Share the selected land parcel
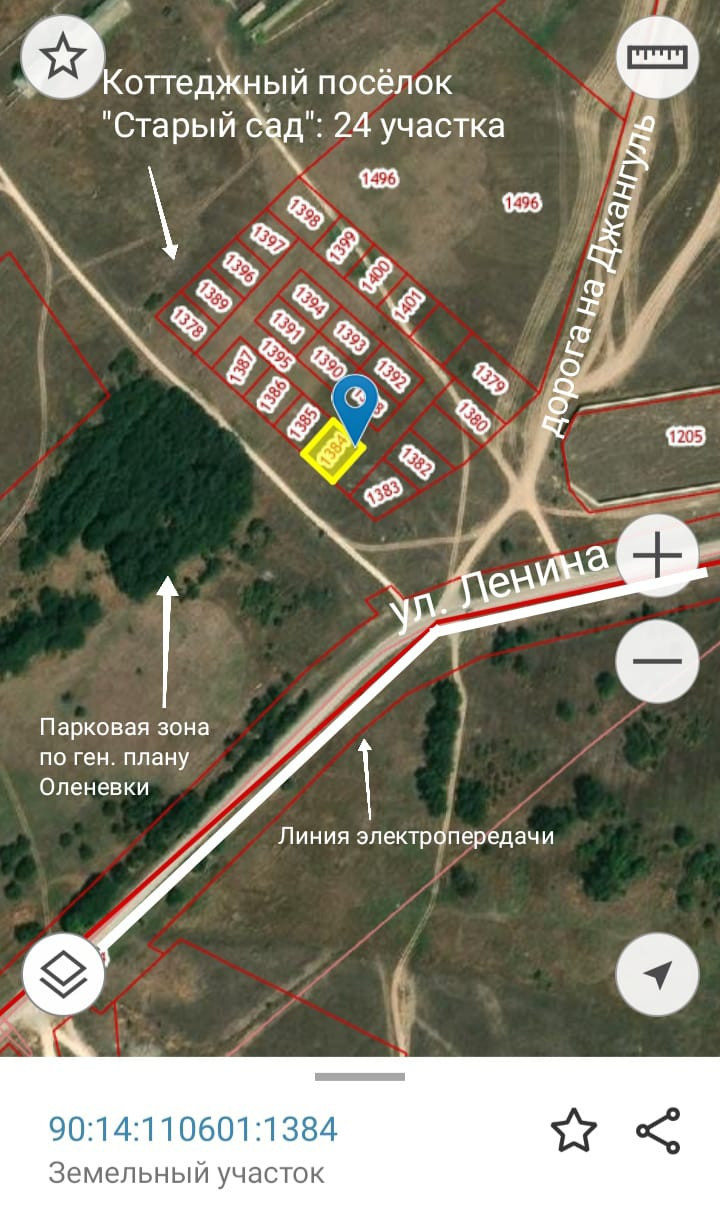Viewport: 720px width, 1227px height. 658,1130
